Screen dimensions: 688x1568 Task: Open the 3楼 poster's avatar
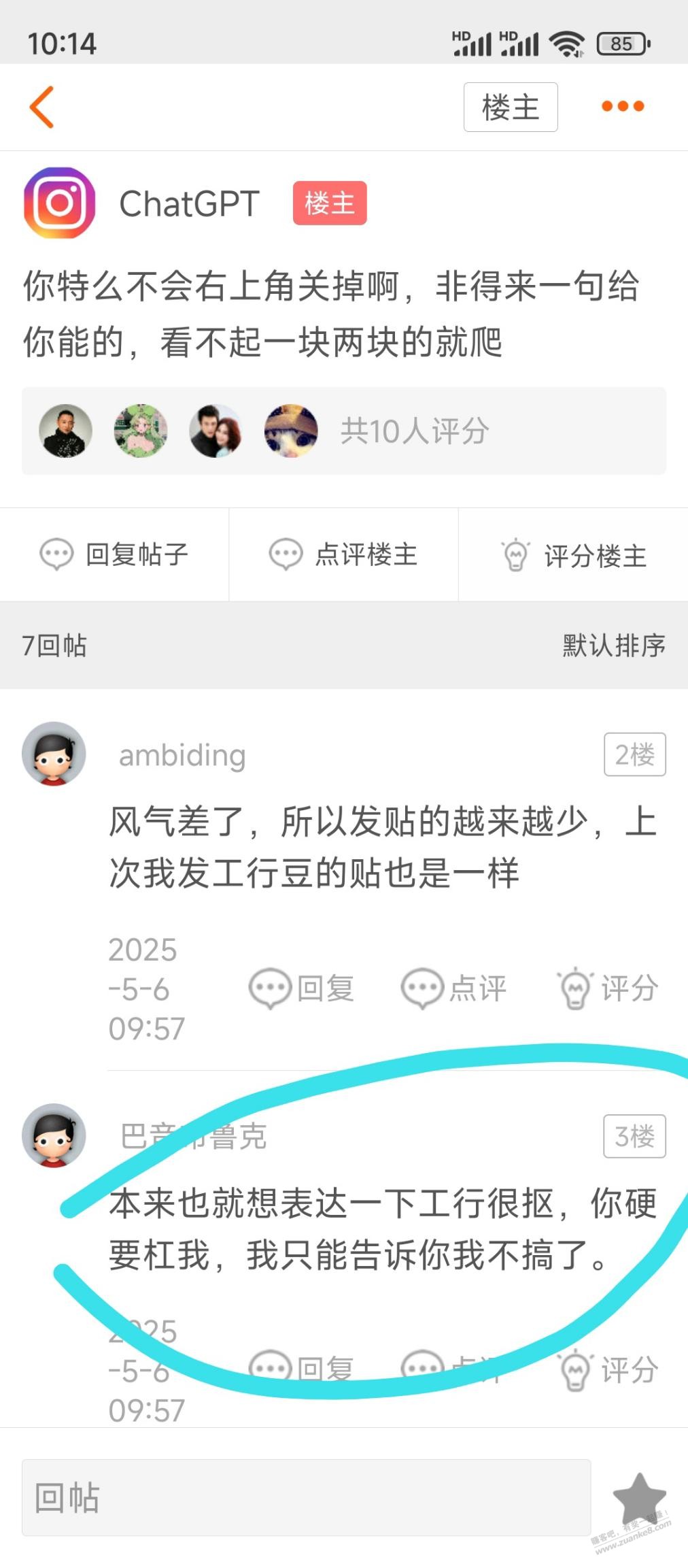[x=54, y=1135]
